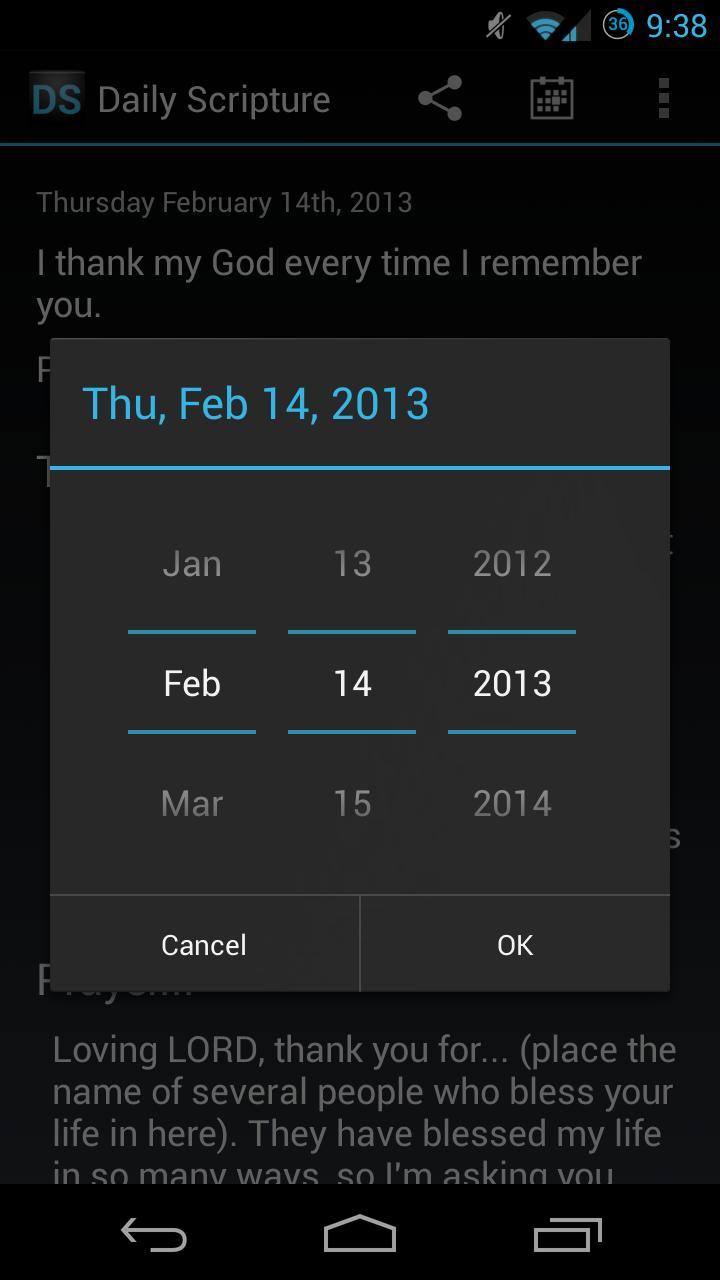Confirm the date with OK
This screenshot has width=720, height=1280.
[x=514, y=944]
